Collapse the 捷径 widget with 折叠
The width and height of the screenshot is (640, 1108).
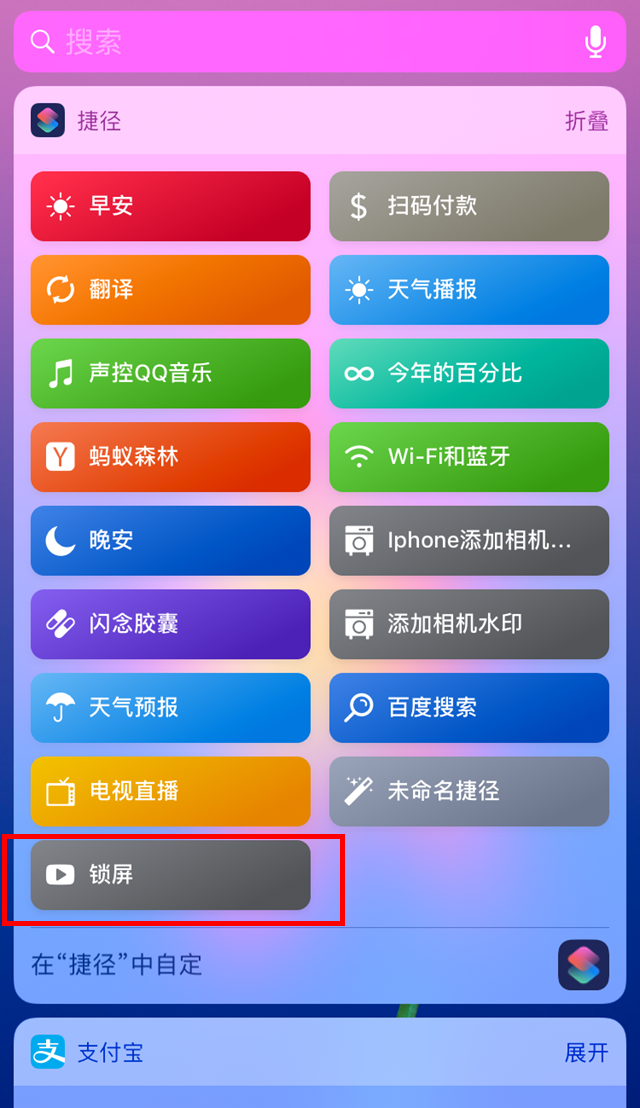[586, 121]
